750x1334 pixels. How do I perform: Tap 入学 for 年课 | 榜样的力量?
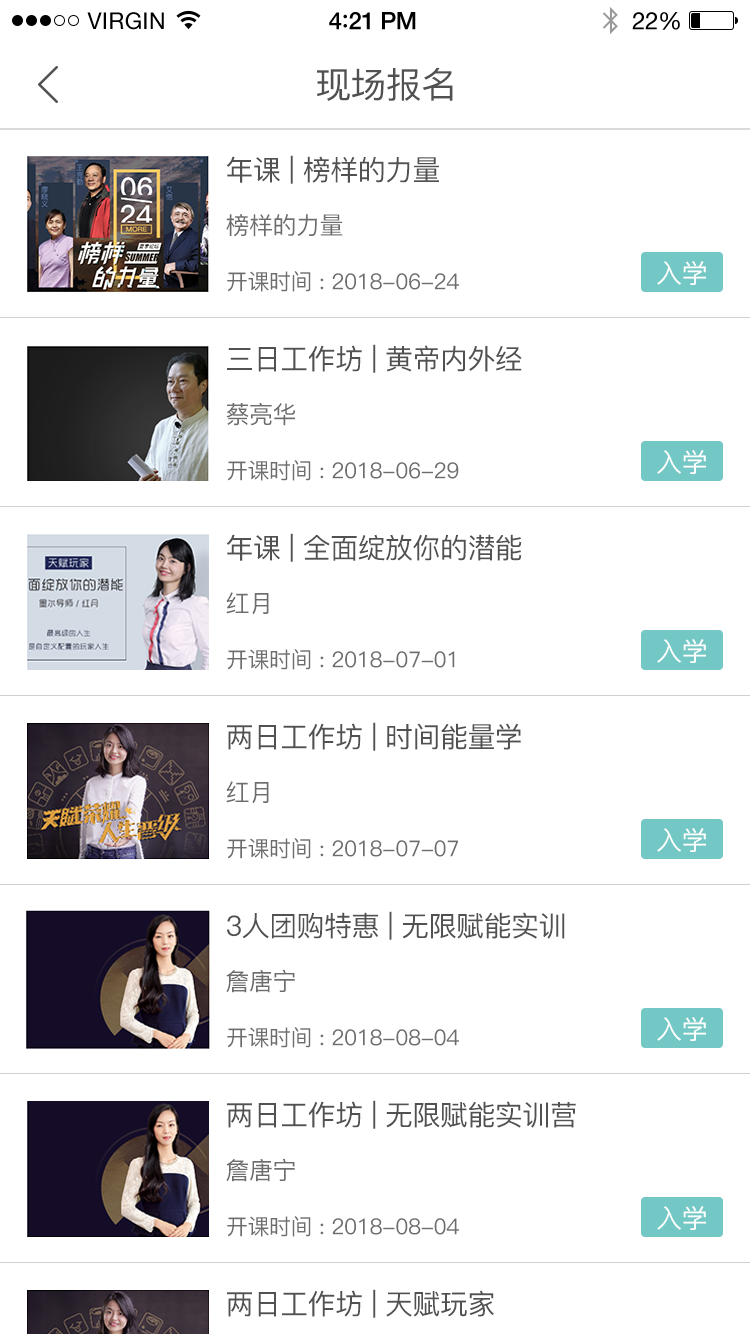681,273
